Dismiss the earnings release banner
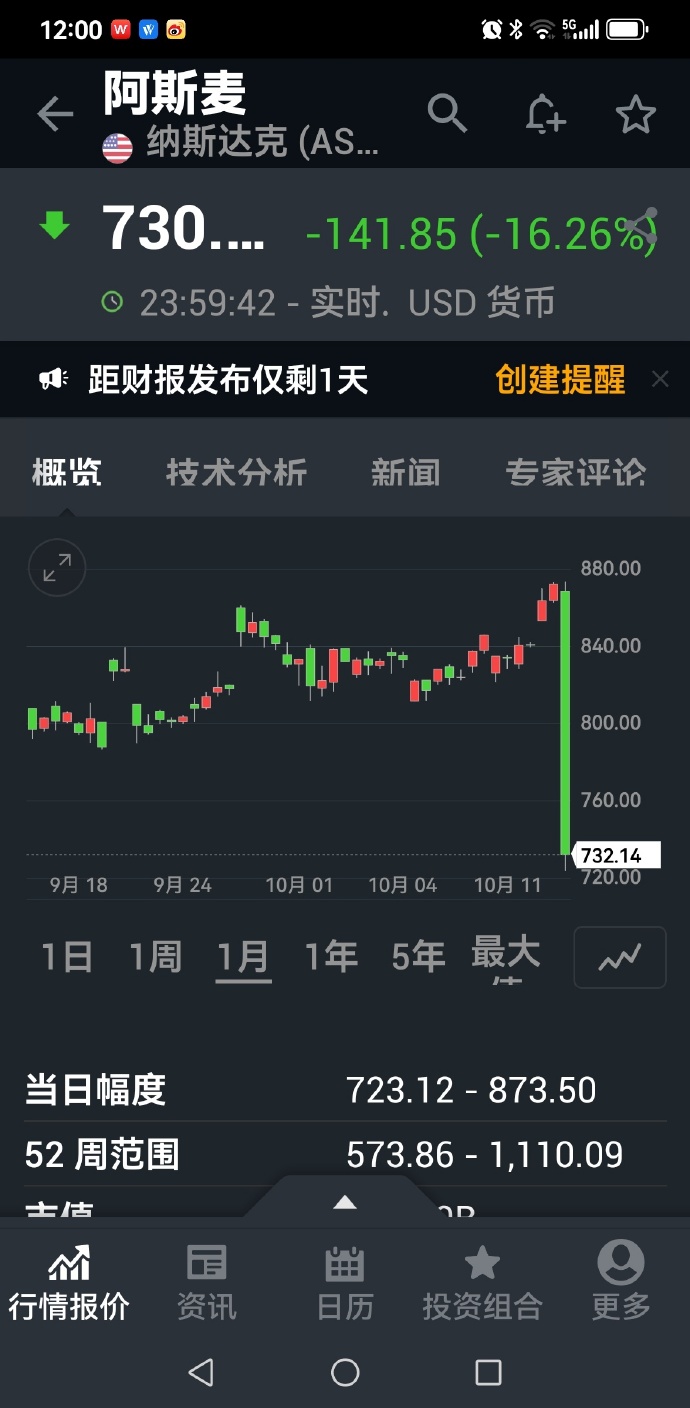The image size is (690, 1408). [x=659, y=379]
